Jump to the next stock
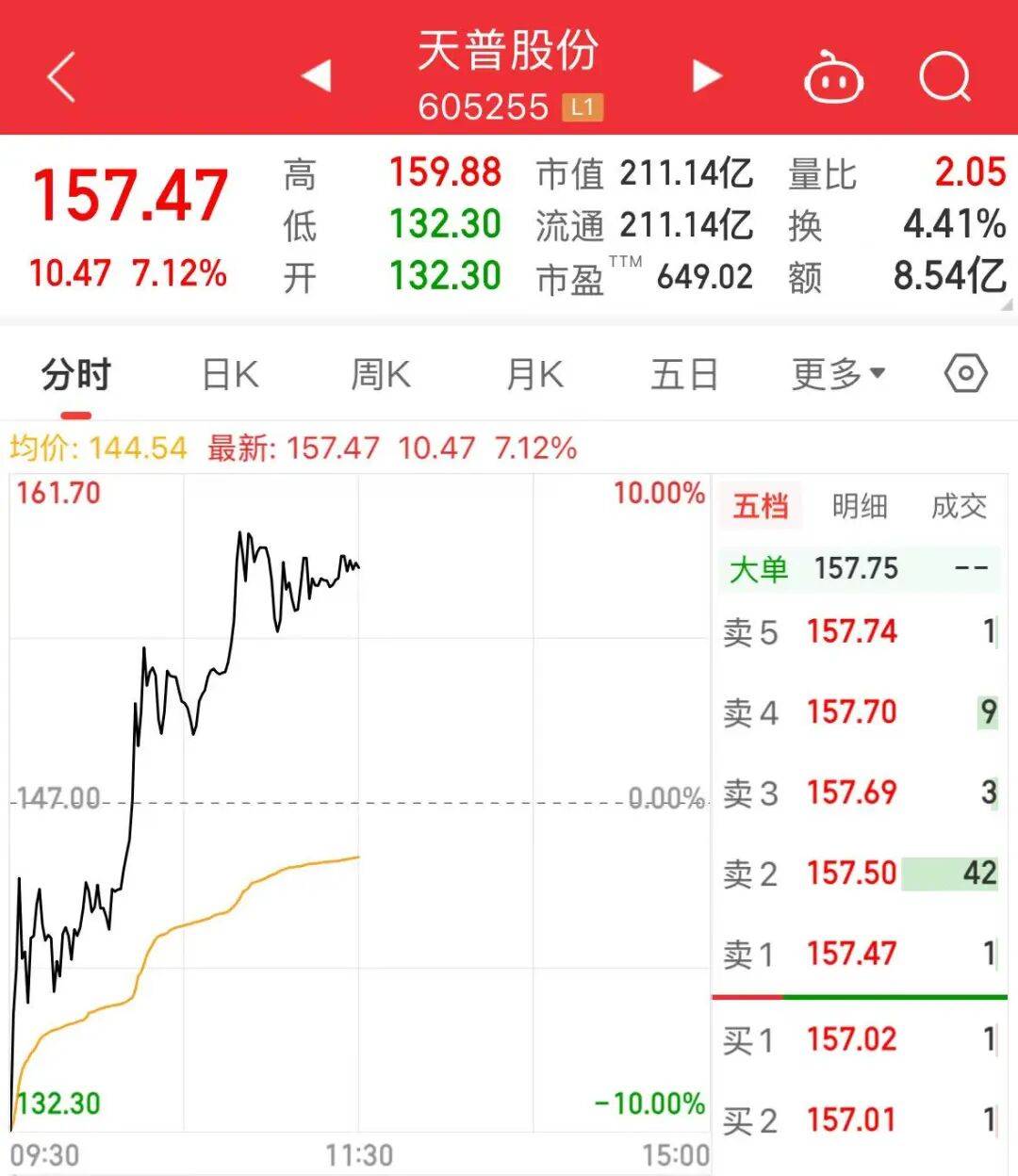The image size is (1018, 1176). coord(706,76)
